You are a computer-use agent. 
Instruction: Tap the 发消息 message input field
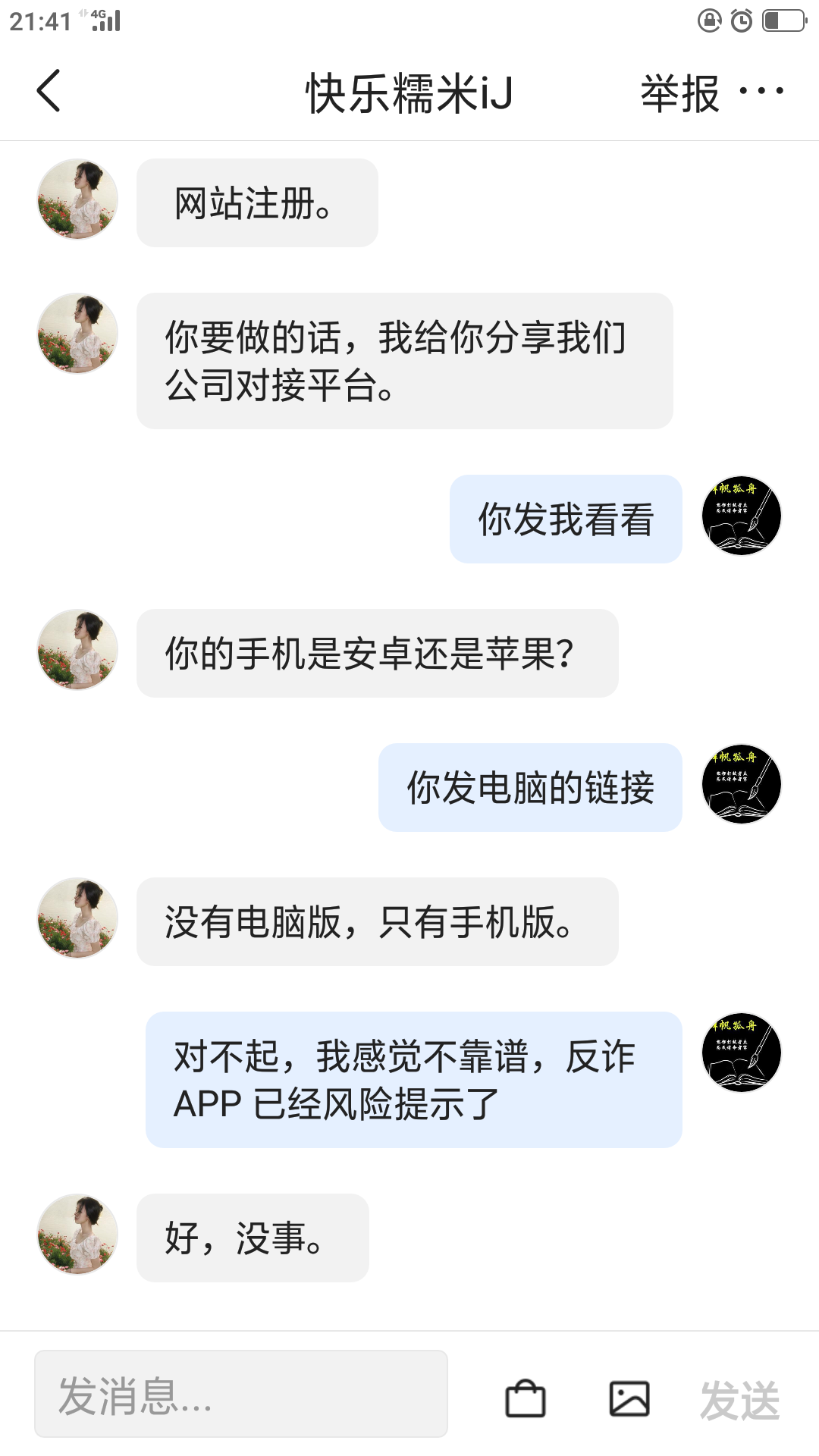[x=241, y=1394]
